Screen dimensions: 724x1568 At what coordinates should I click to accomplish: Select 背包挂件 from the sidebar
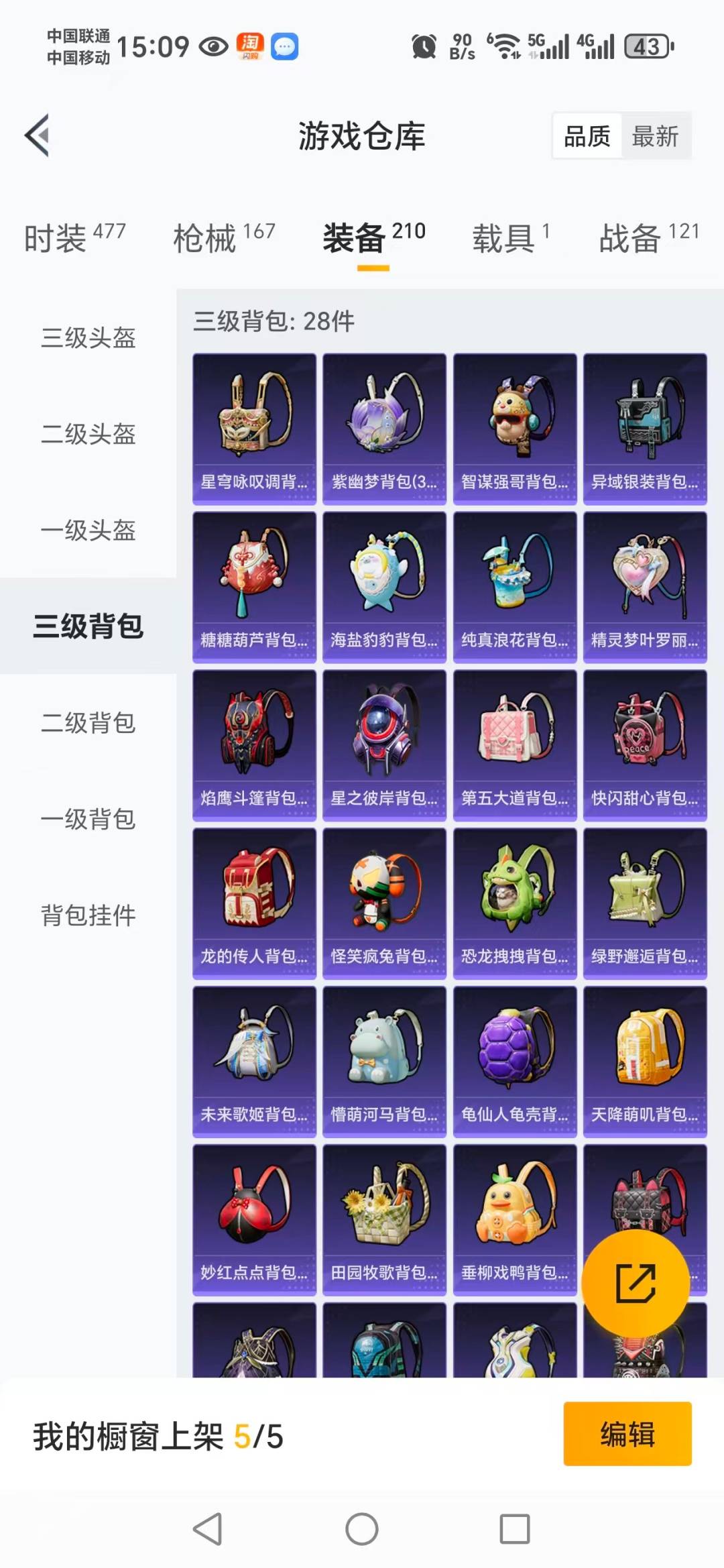tap(87, 914)
